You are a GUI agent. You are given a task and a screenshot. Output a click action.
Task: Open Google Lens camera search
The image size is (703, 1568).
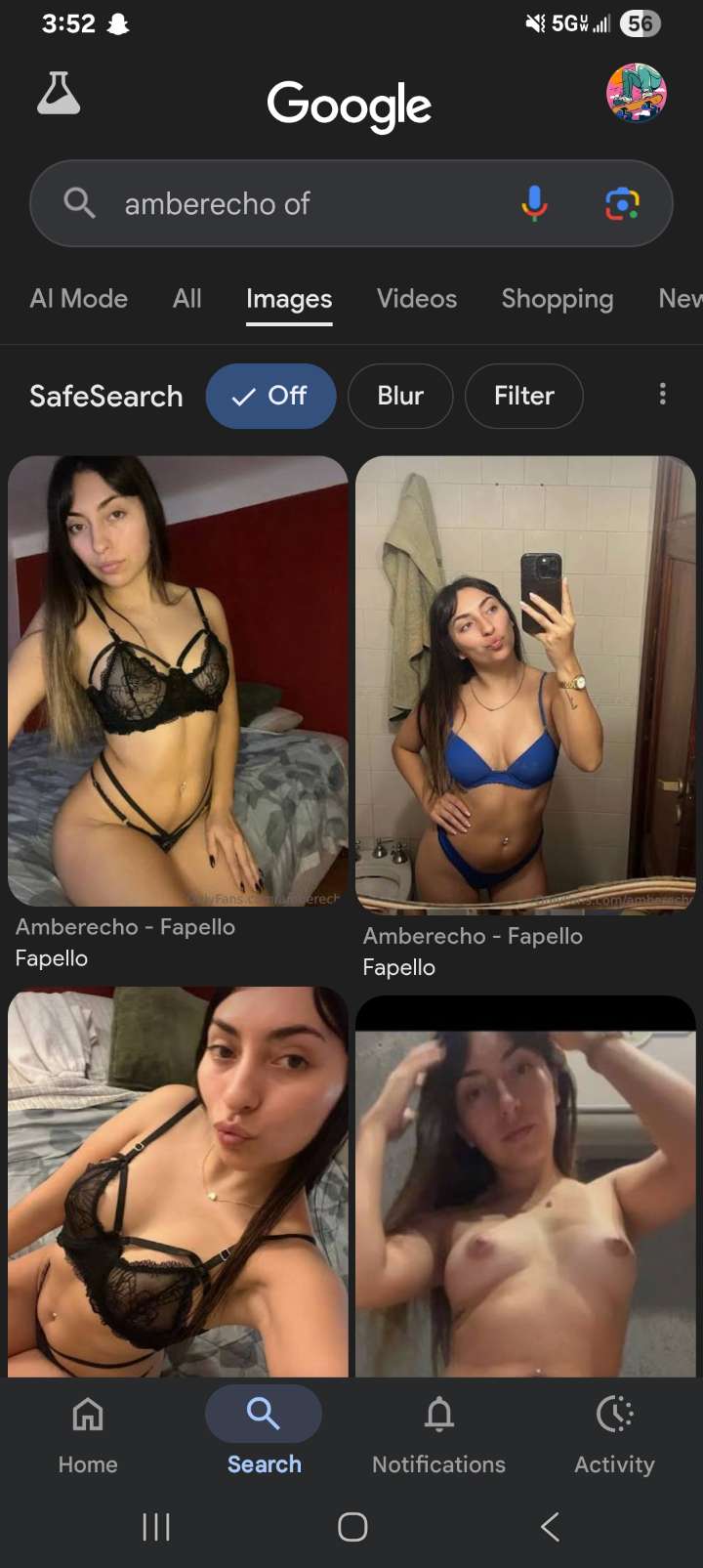point(622,203)
